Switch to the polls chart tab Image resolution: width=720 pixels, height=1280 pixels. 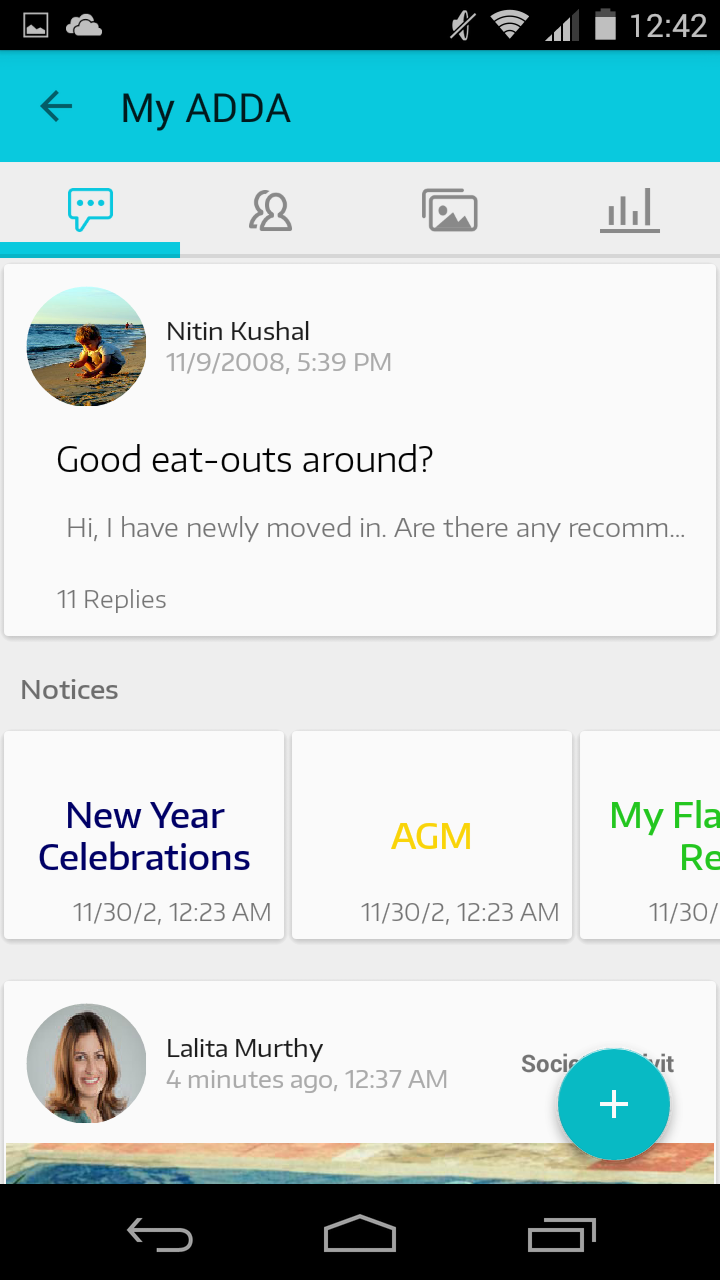click(630, 210)
